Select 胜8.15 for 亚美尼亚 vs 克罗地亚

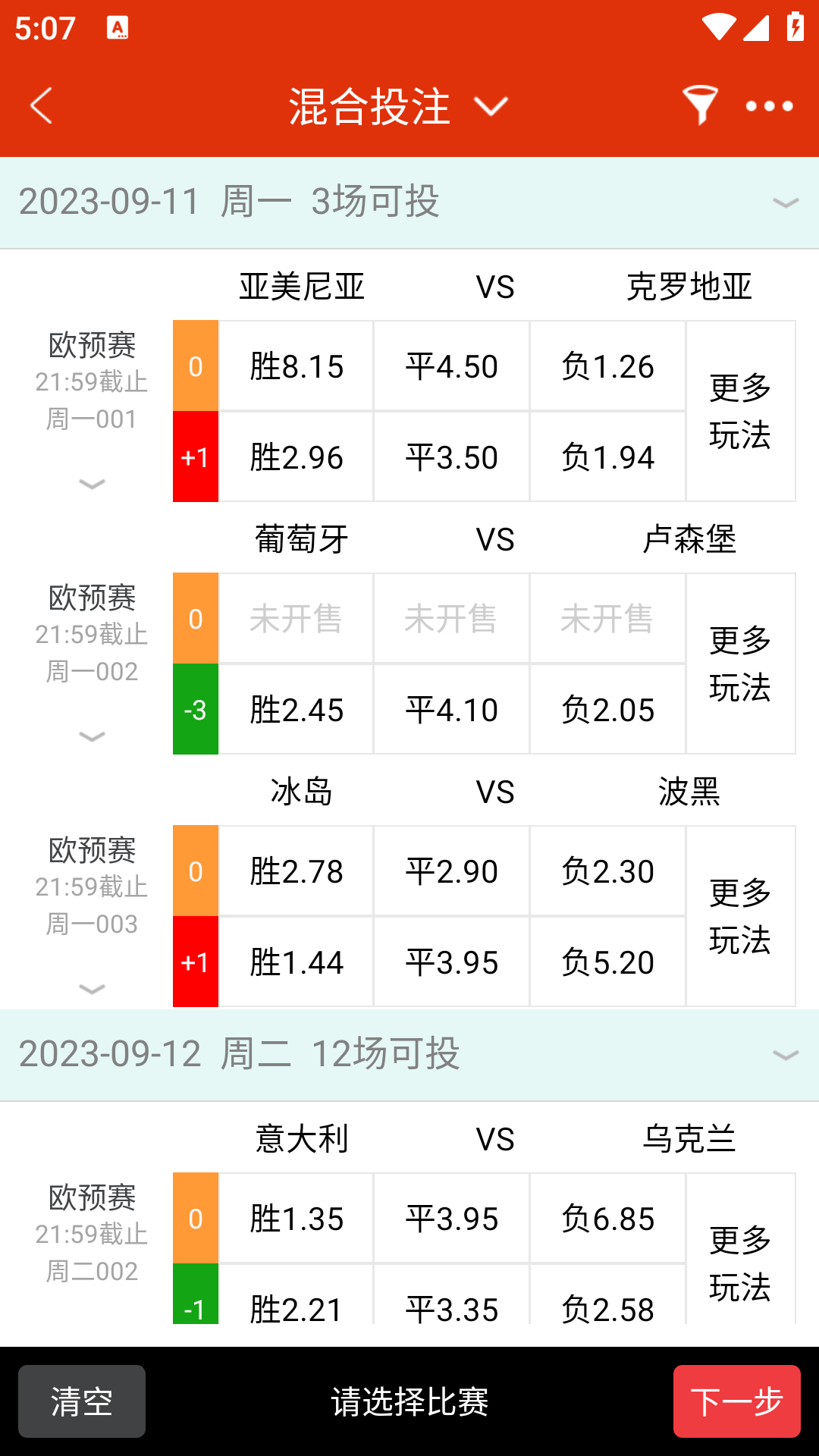coord(297,366)
